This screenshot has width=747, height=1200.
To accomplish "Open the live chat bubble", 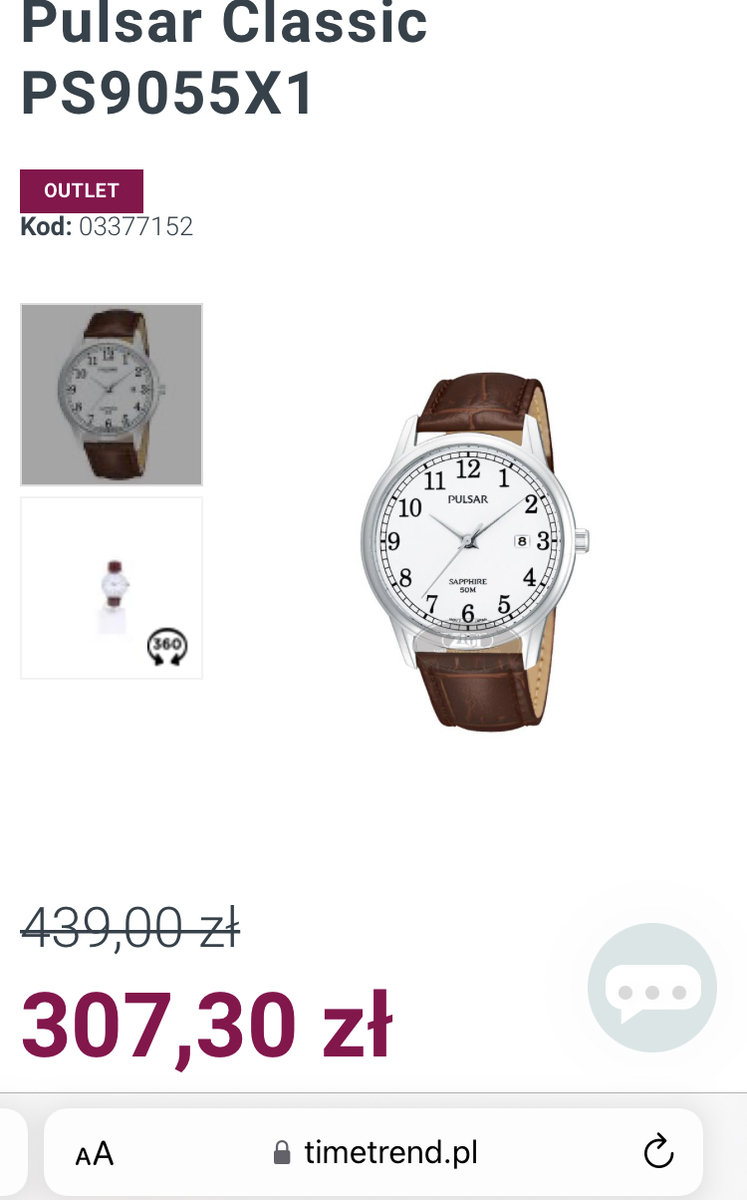I will 652,988.
